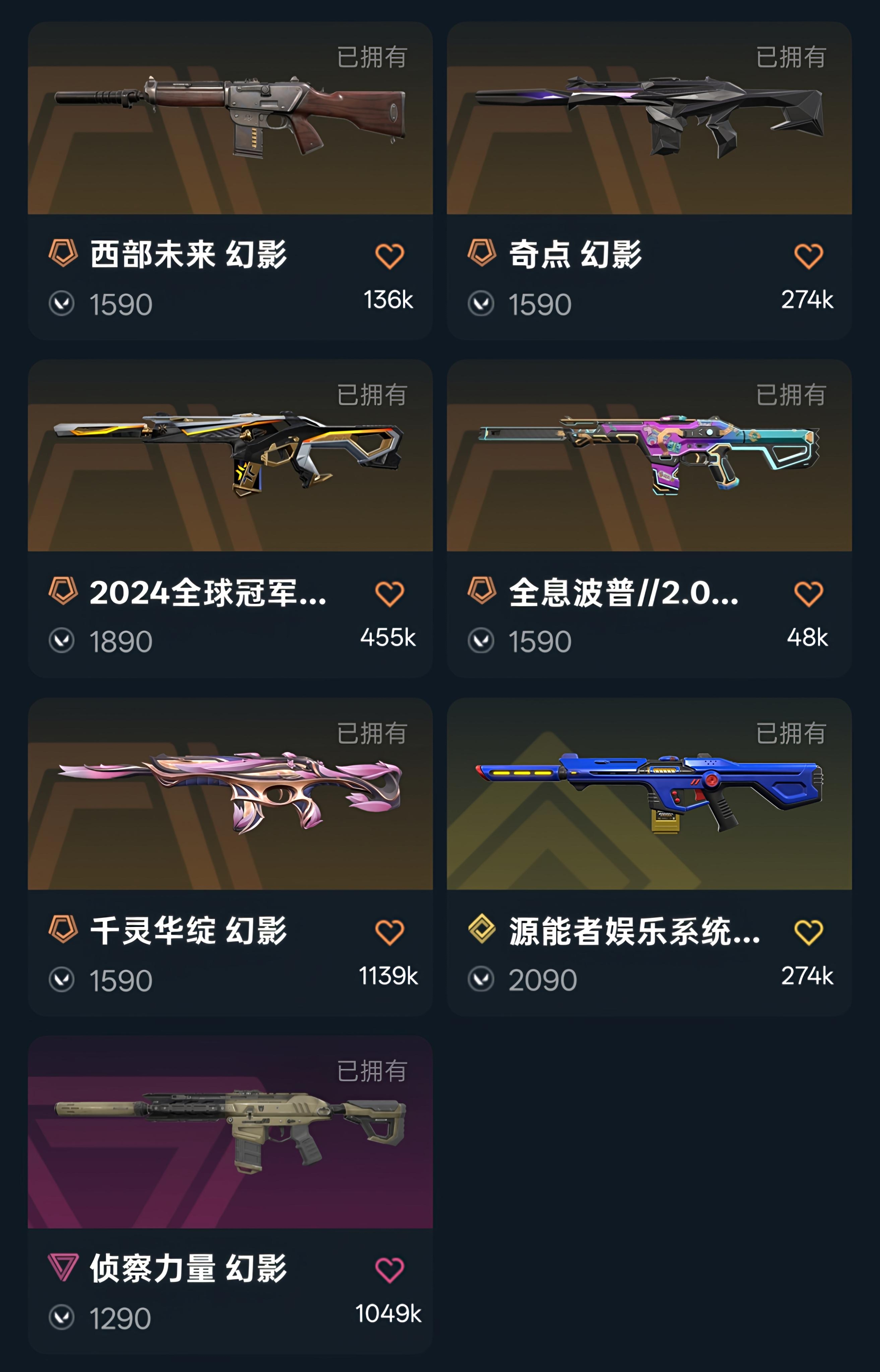Like the 侦察力量 幻影 skin
Image resolution: width=880 pixels, height=1372 pixels.
pyautogui.click(x=389, y=1270)
